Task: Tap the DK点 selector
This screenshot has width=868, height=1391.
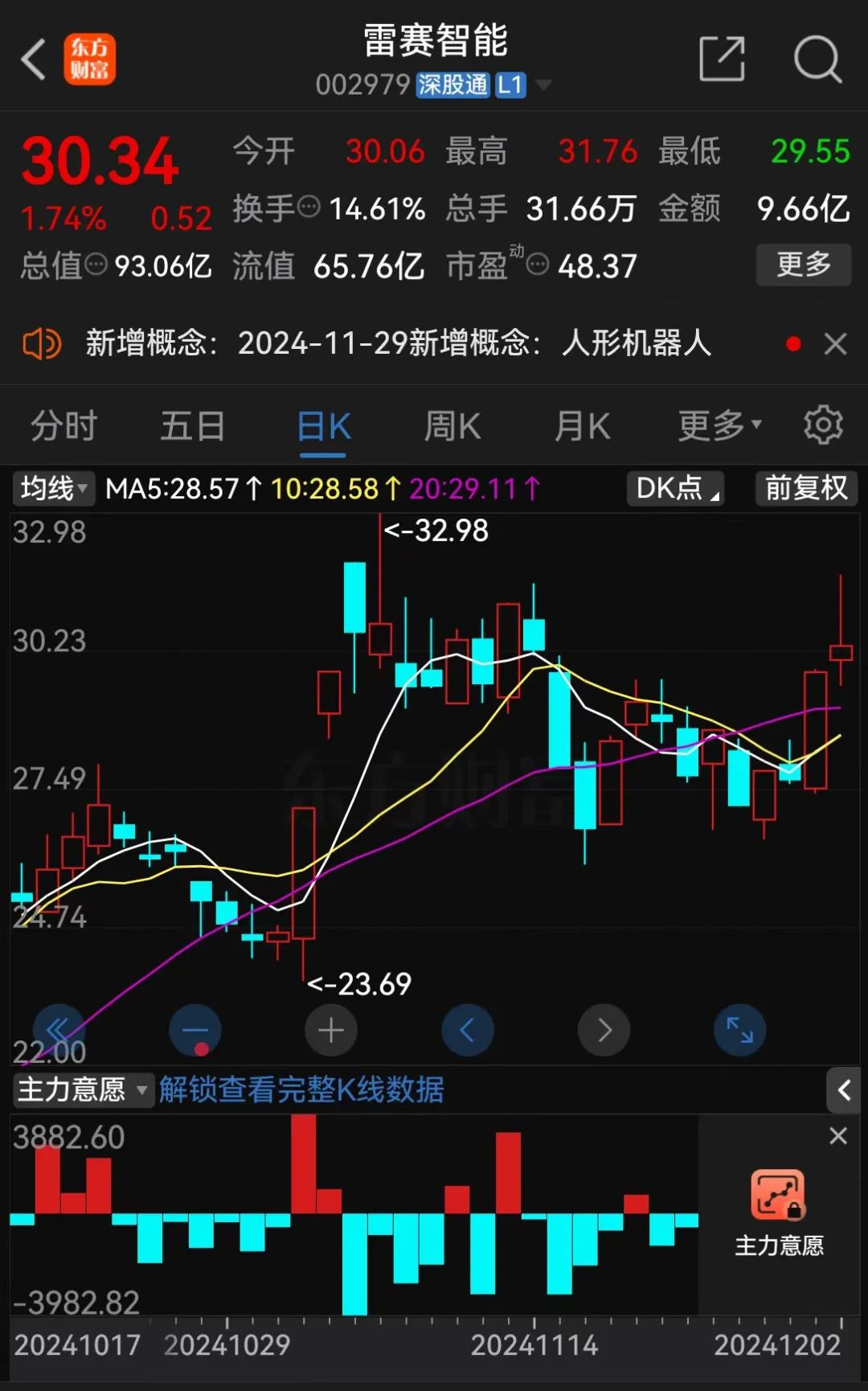Action: coord(677,488)
